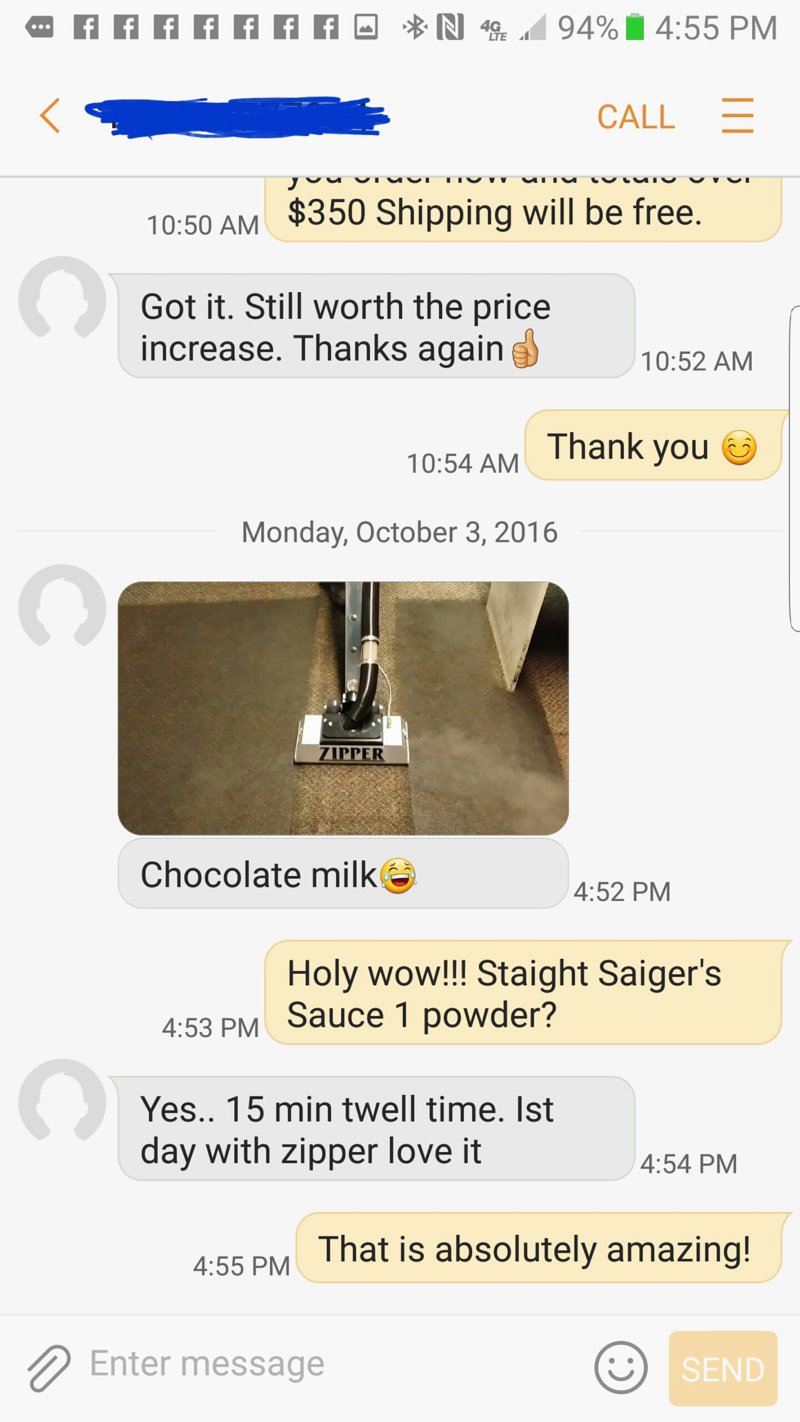800x1422 pixels.
Task: Go back to the conversations list
Action: (49, 116)
